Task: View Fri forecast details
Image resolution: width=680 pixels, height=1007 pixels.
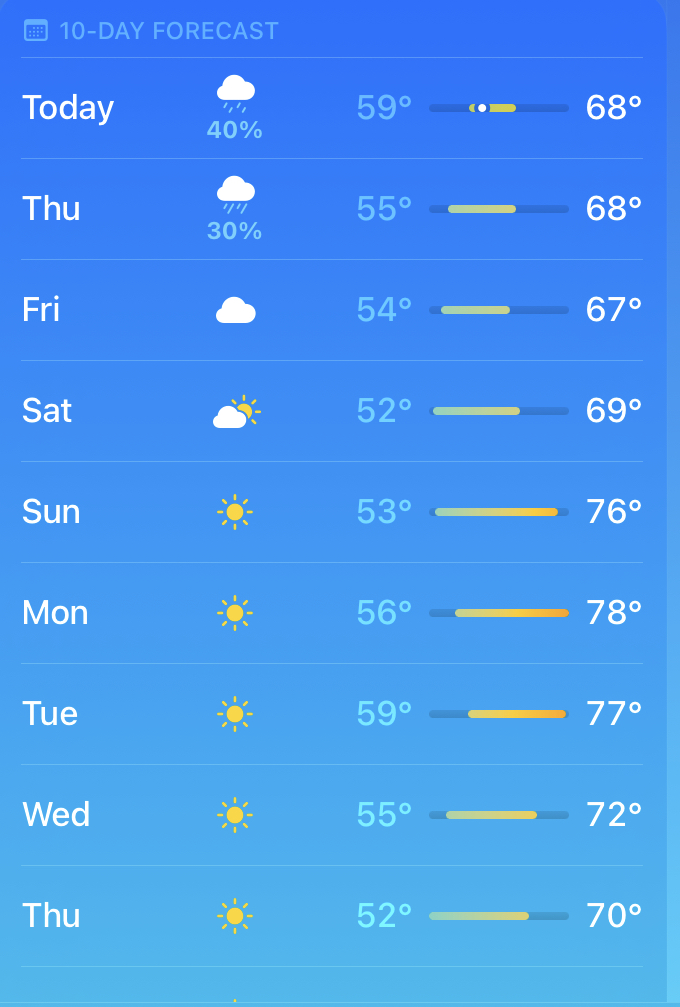Action: (331, 310)
